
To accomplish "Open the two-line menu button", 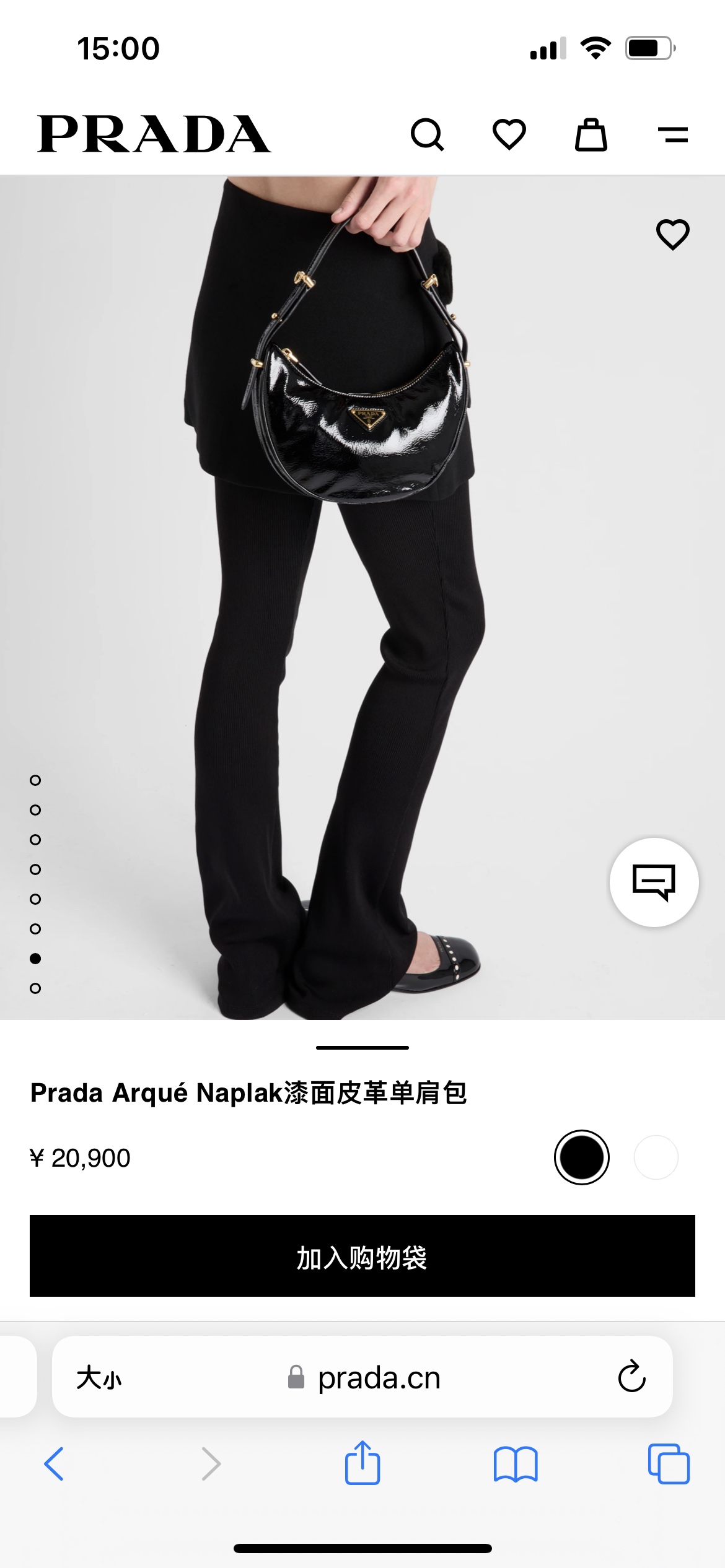I will tap(673, 134).
